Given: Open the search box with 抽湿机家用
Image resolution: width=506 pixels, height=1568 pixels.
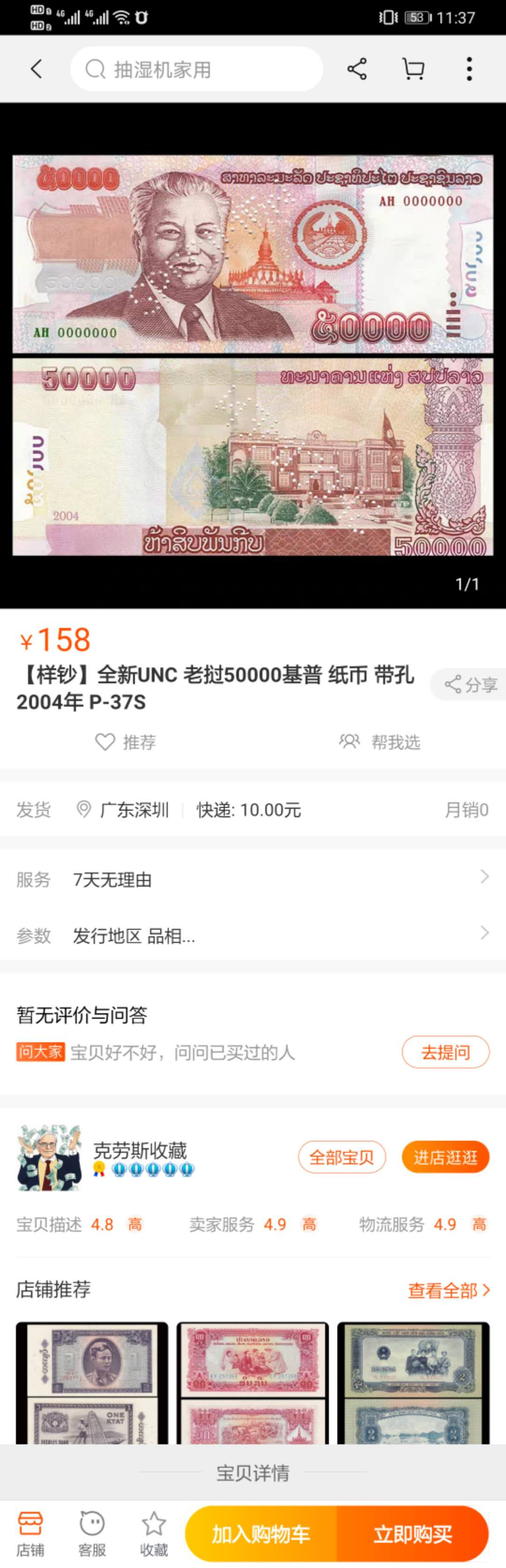Looking at the screenshot, I should click(x=196, y=69).
